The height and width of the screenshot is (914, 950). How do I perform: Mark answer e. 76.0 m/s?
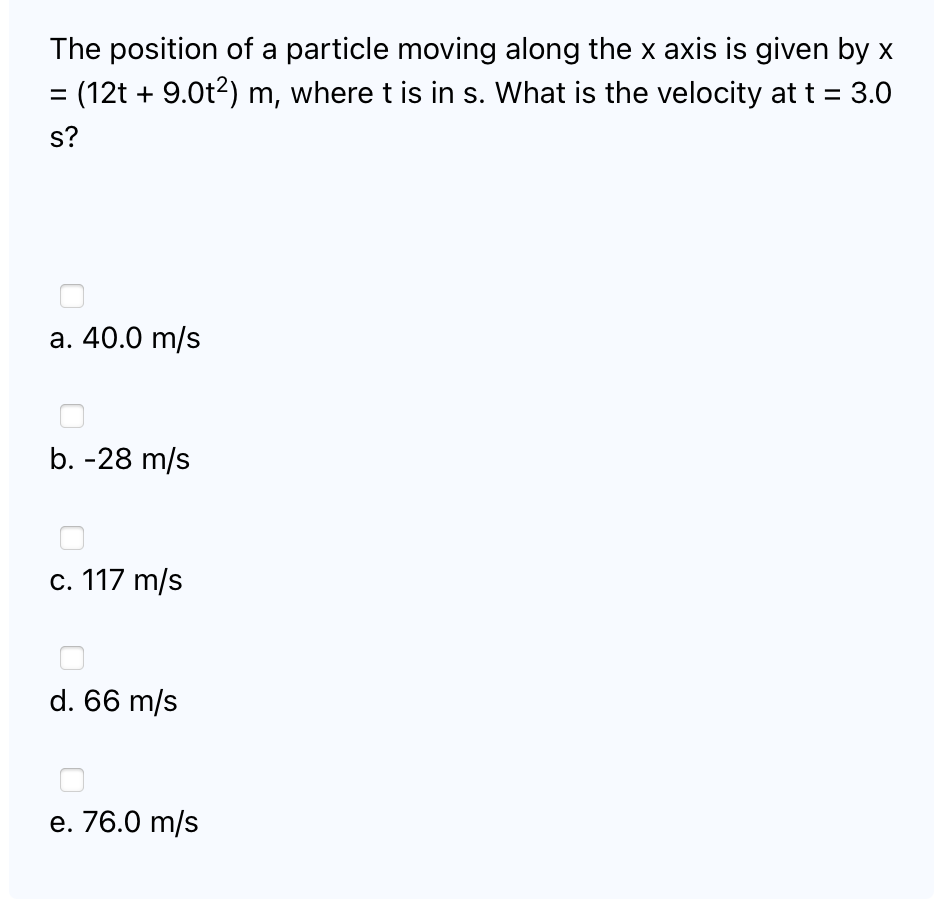tap(70, 780)
